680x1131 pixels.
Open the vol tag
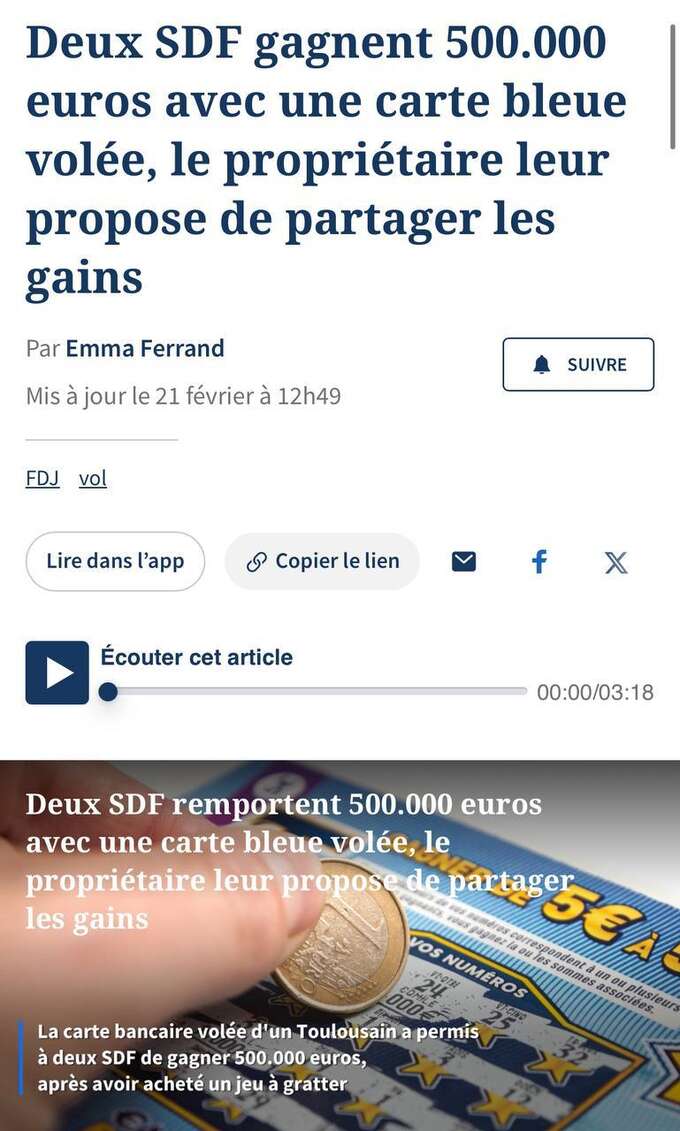[x=93, y=479]
